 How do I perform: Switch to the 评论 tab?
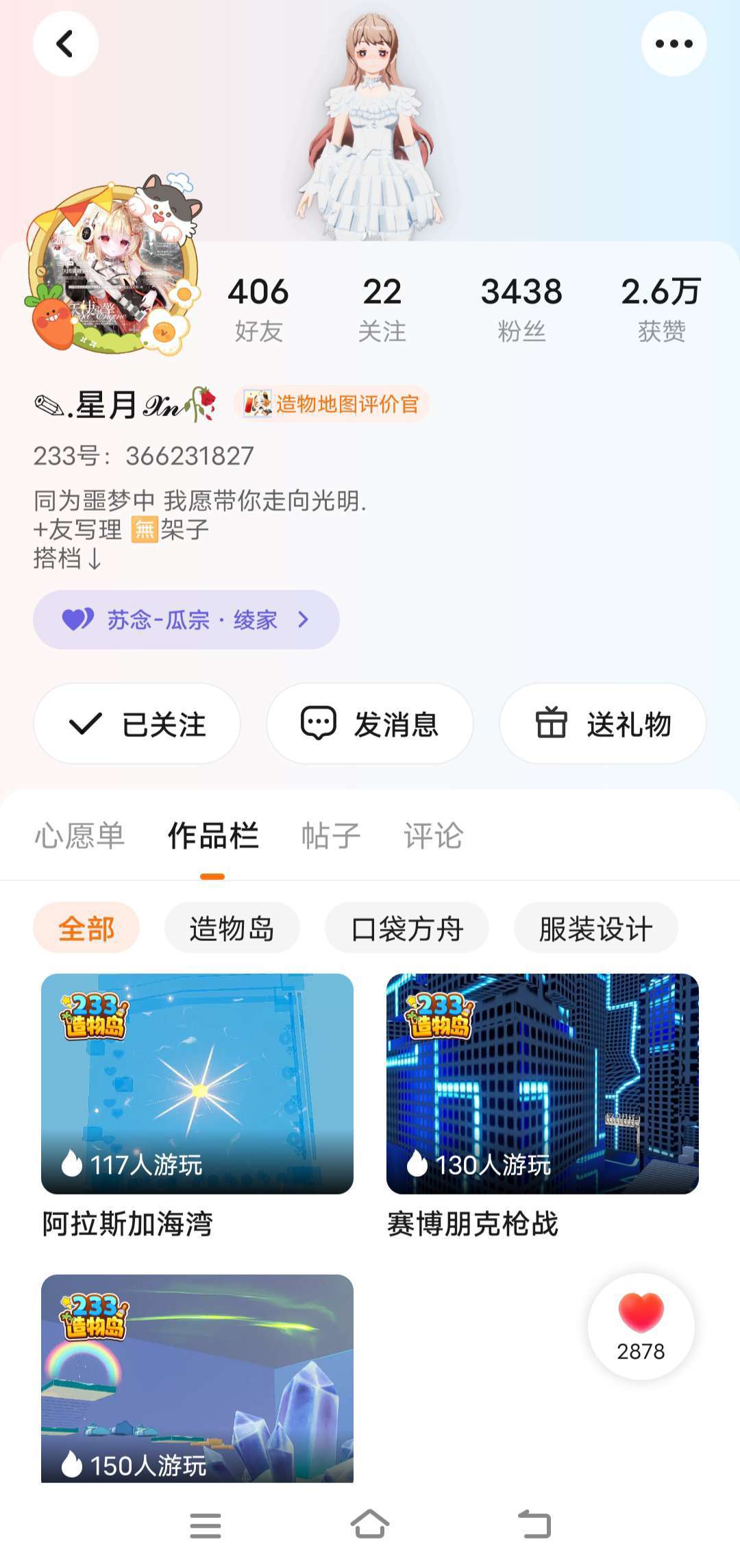click(433, 836)
